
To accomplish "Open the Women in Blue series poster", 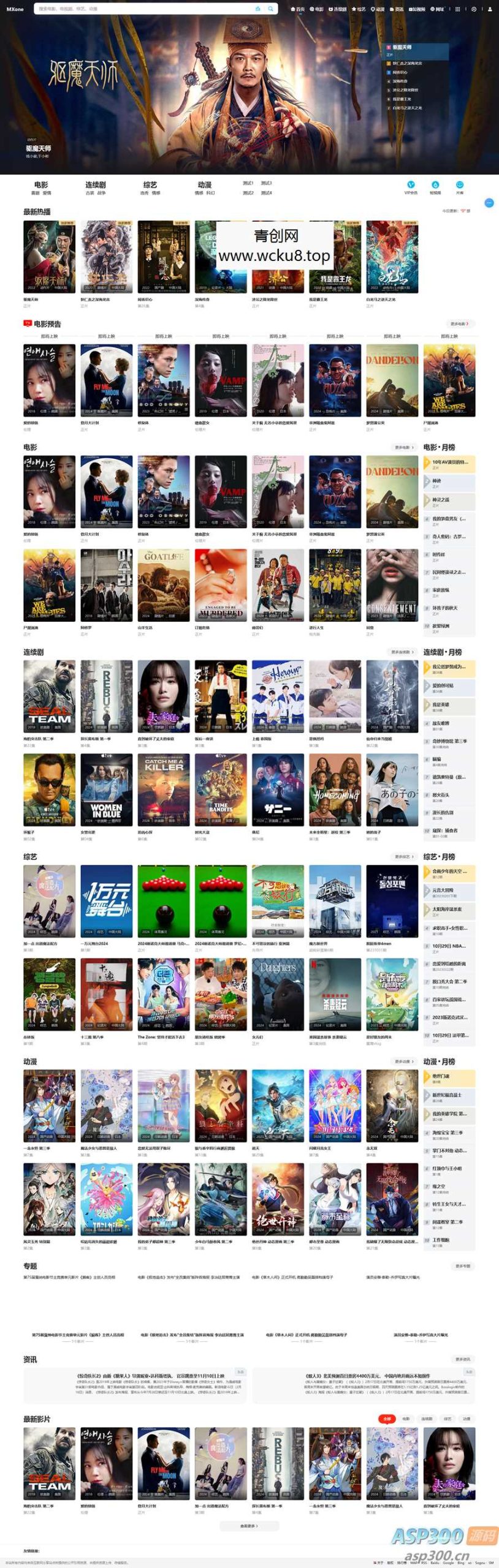I will point(106,790).
